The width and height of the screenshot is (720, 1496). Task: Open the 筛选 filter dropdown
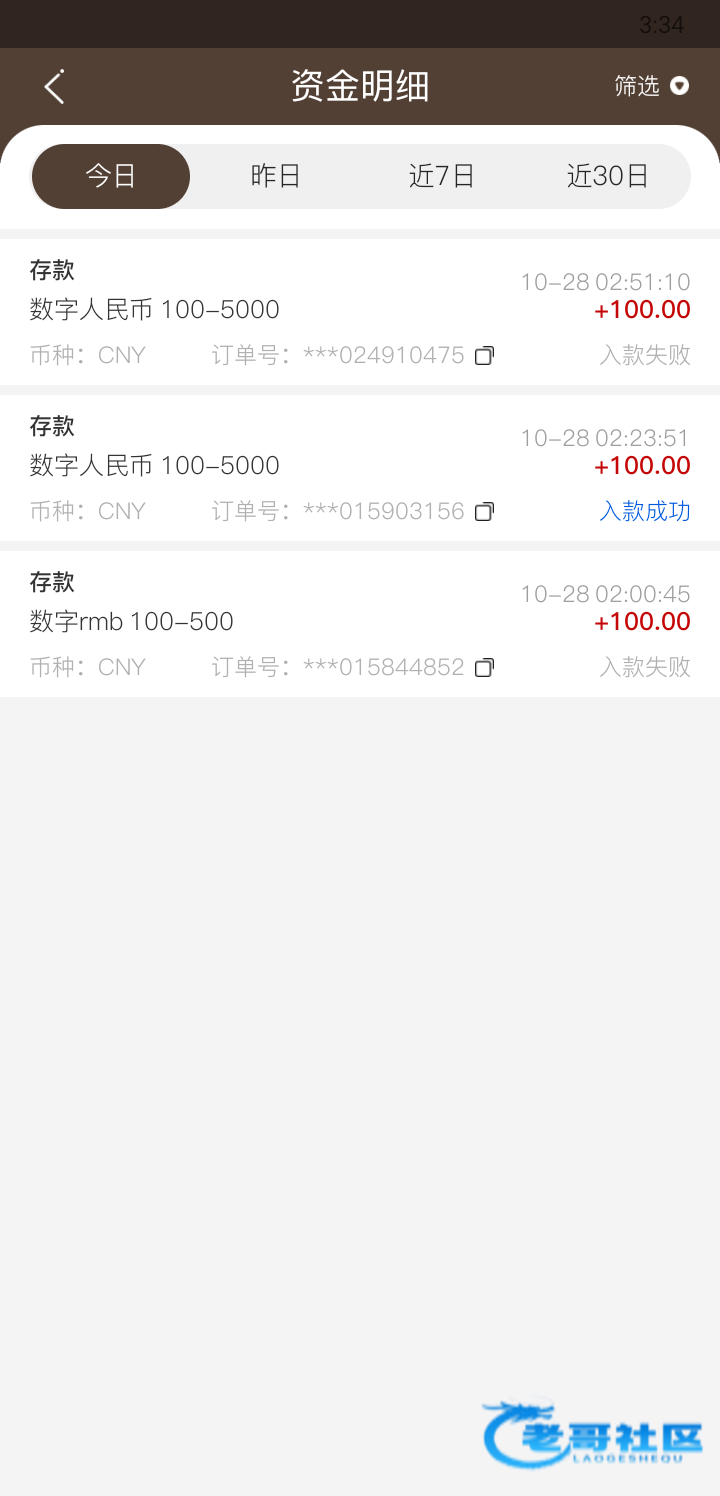click(651, 86)
